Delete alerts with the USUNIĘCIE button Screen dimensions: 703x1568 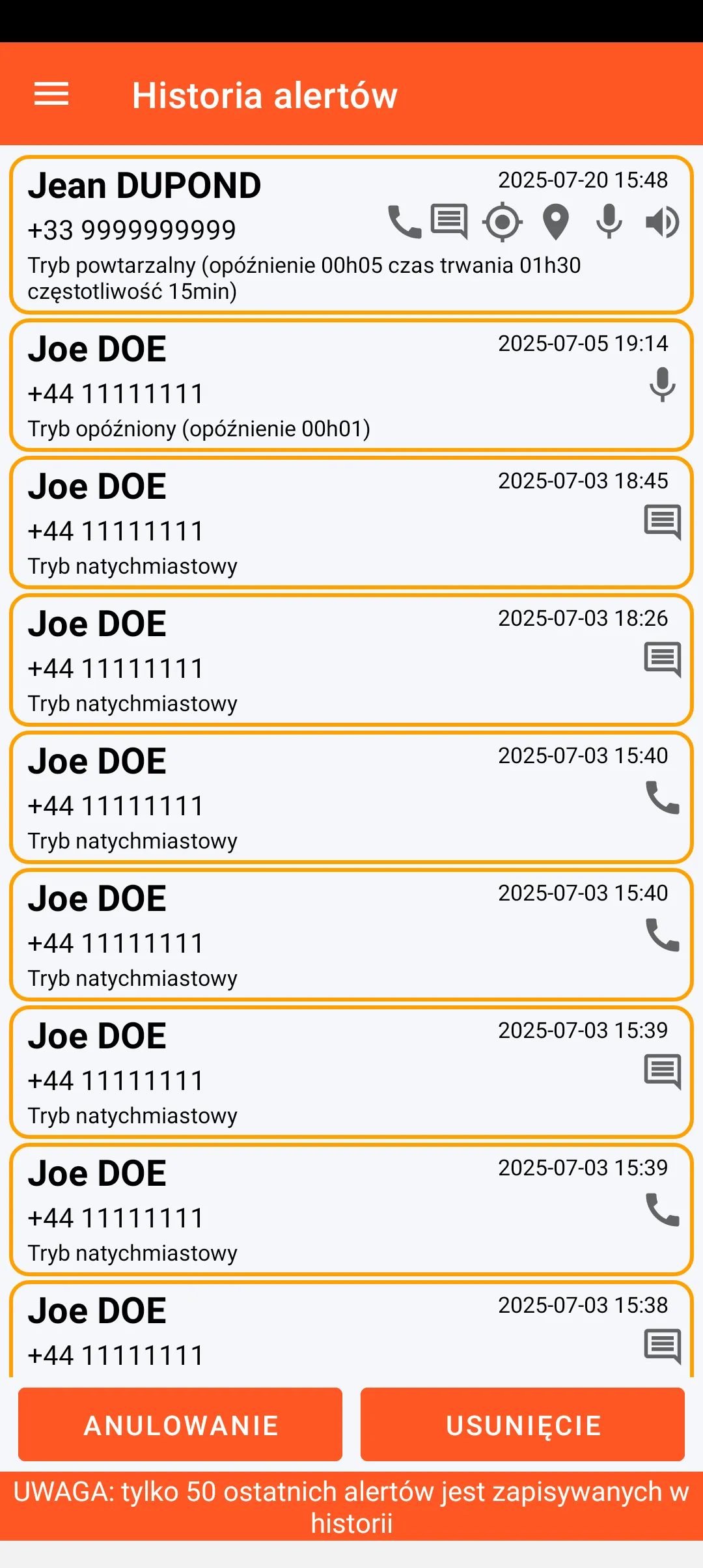tap(523, 1425)
